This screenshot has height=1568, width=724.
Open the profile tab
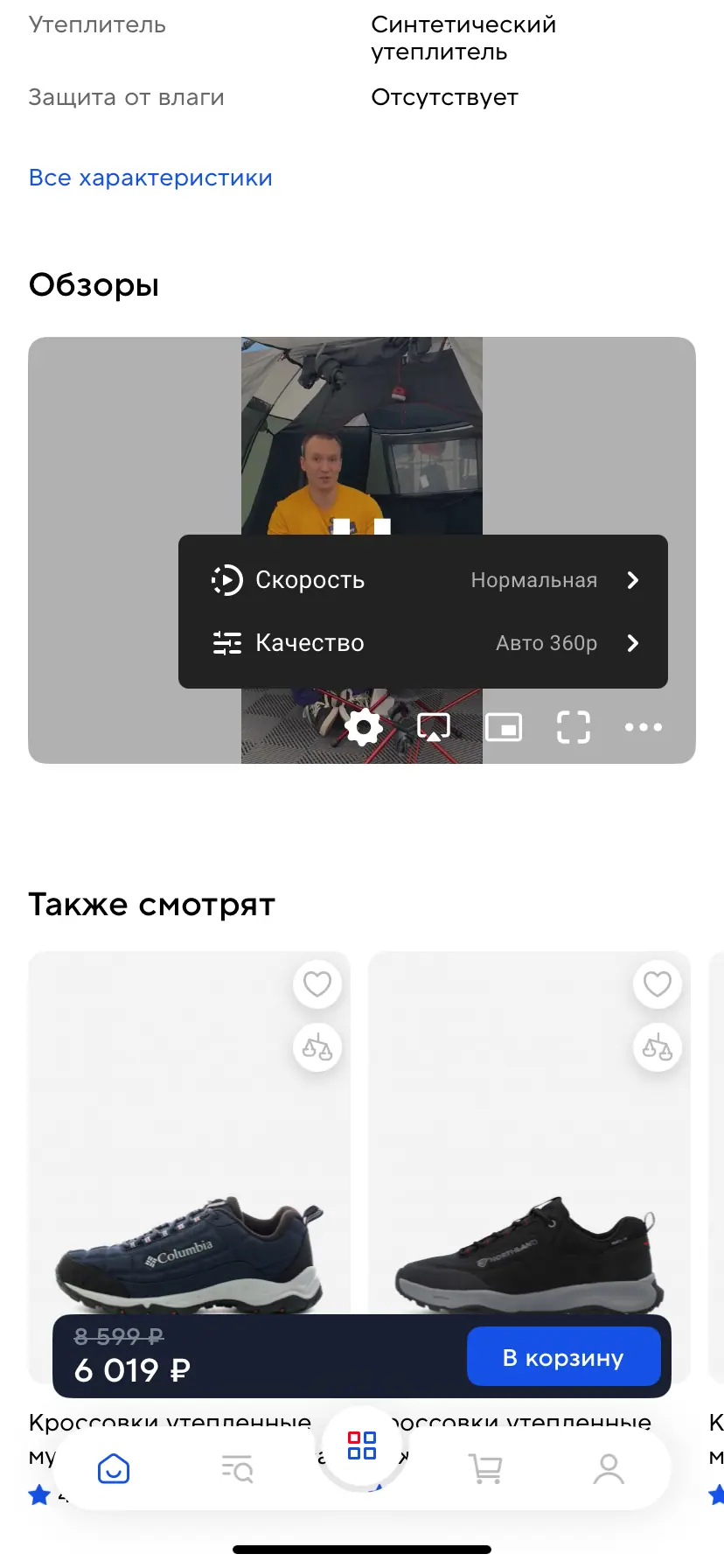coord(609,1468)
